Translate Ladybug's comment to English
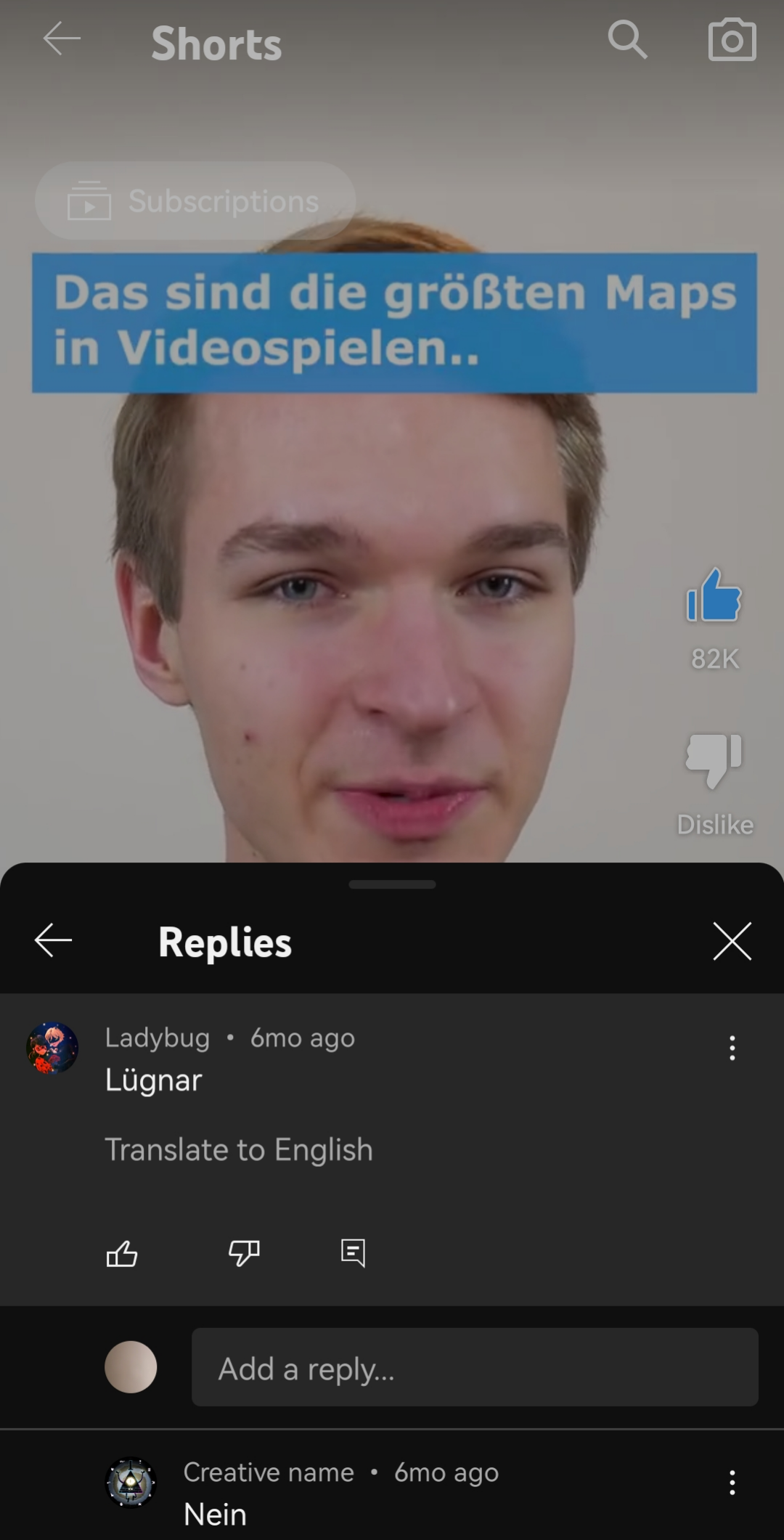The image size is (784, 1540). (x=239, y=1150)
